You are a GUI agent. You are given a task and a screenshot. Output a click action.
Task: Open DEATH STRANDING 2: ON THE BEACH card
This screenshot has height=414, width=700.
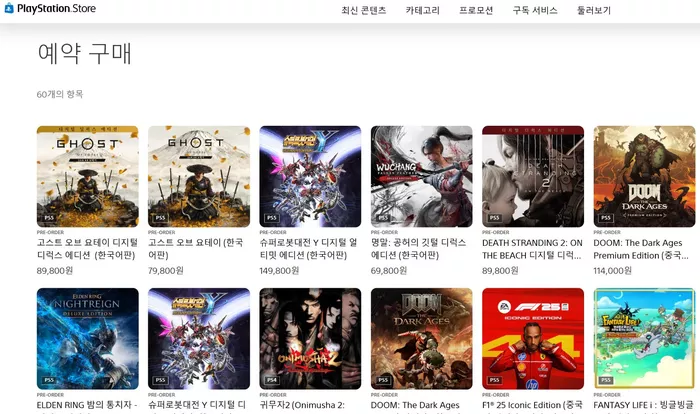(x=532, y=176)
